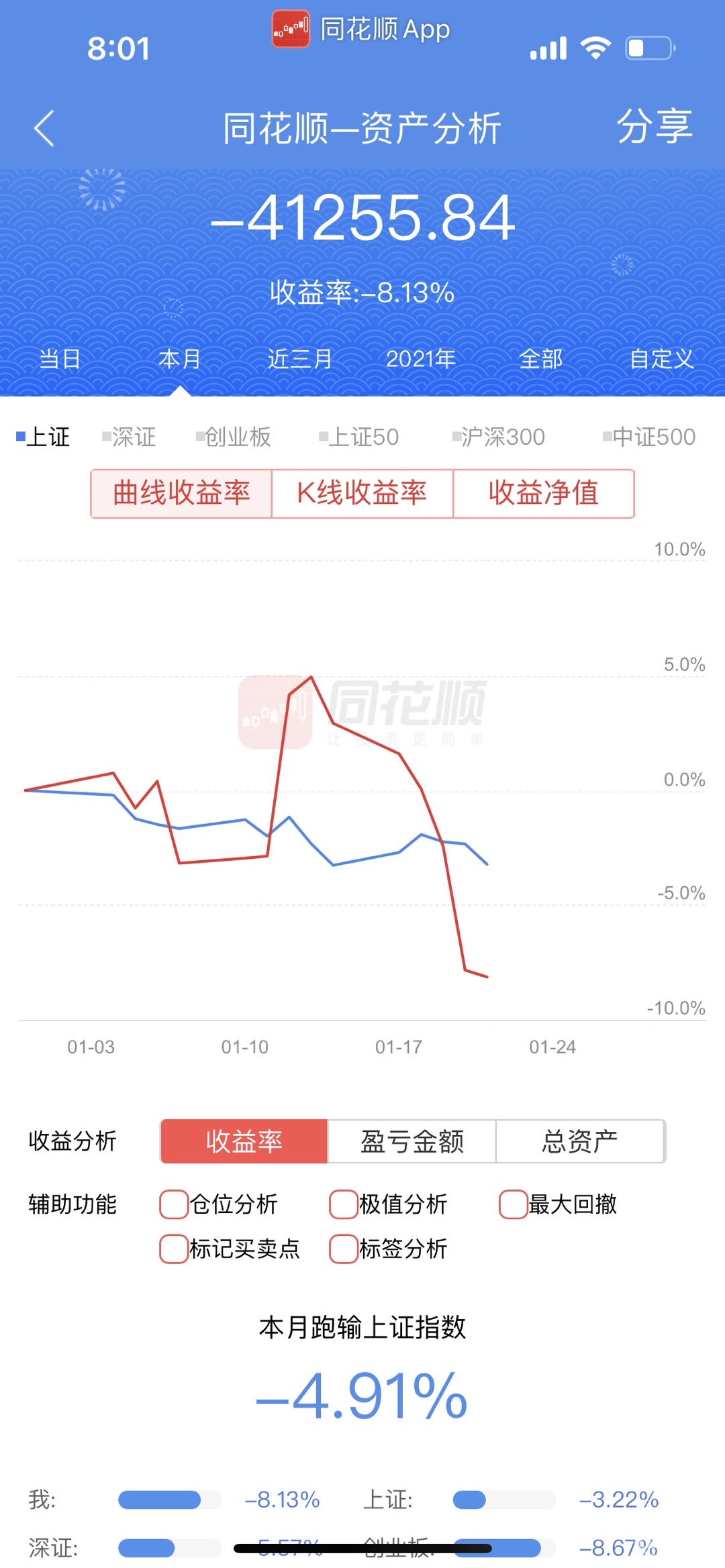Select the 中证500 benchmark
The height and width of the screenshot is (1568, 725).
coord(649,437)
